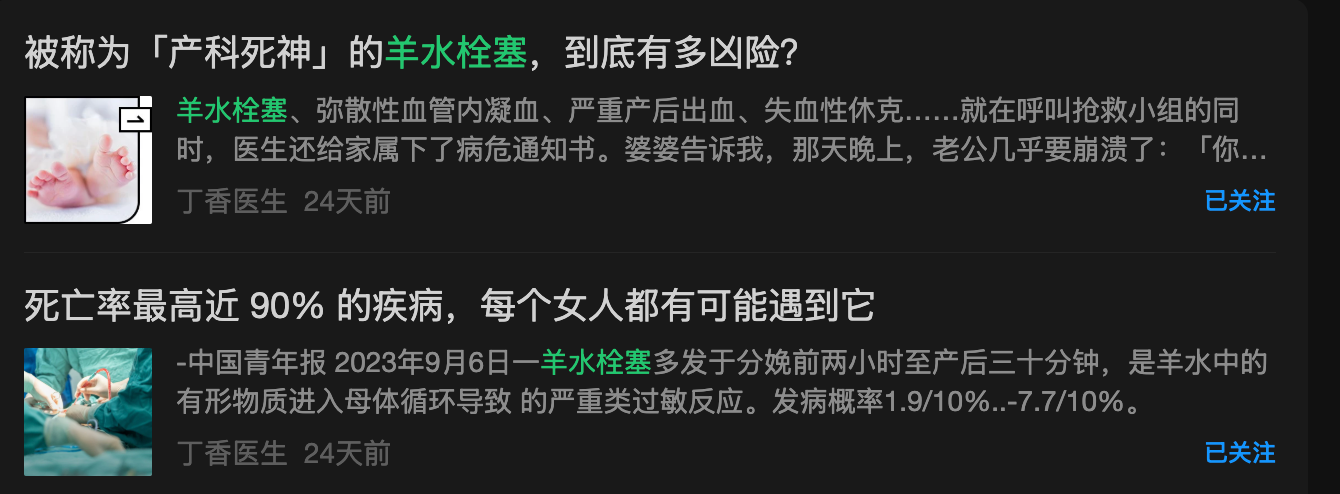Tap the surgery thumbnail image
Screen dimensions: 1340x494
click(88, 411)
